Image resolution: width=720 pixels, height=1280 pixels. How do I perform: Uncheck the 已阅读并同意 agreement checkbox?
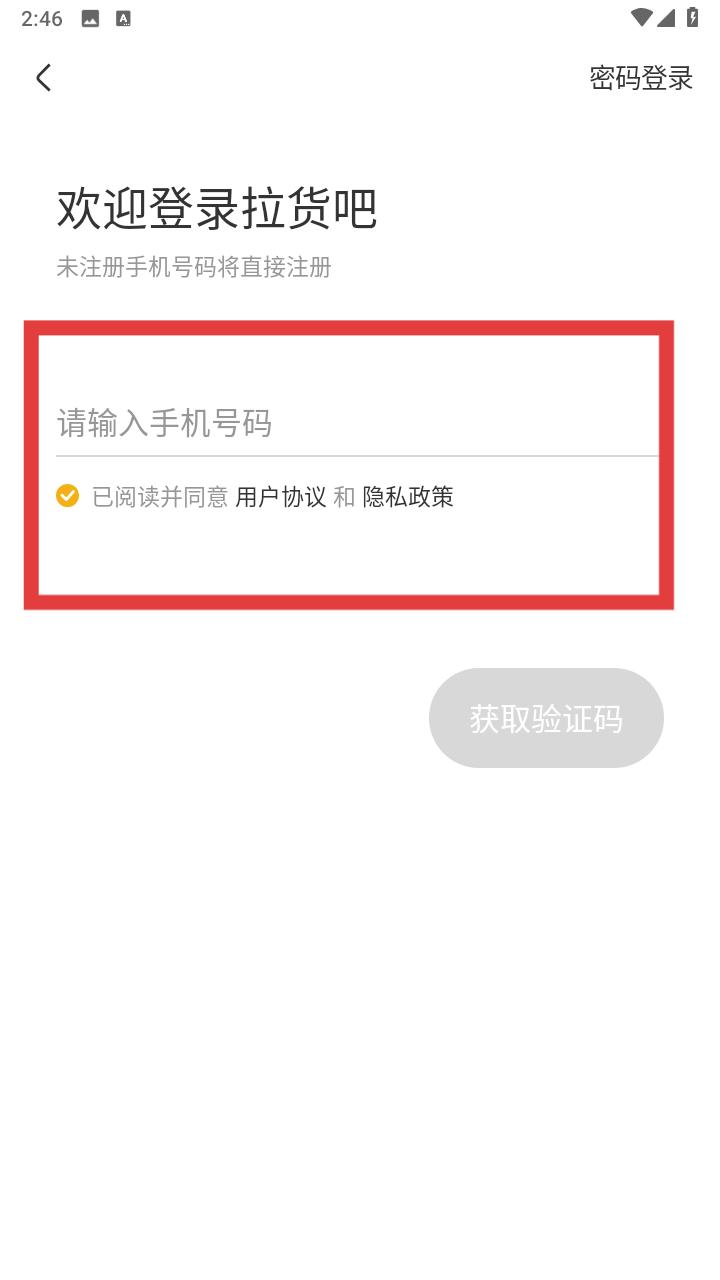(x=67, y=496)
